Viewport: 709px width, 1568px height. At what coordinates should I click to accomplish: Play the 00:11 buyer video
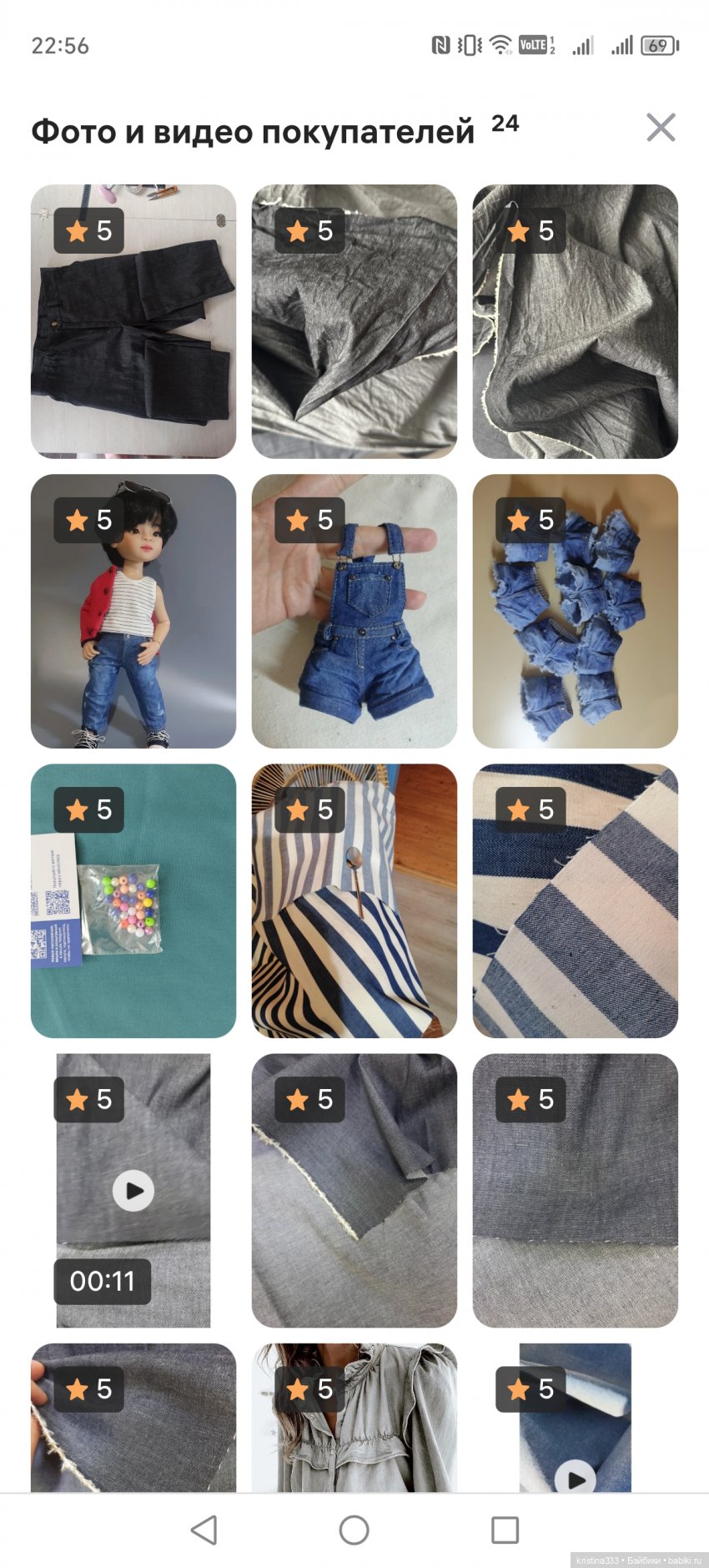coord(133,1190)
